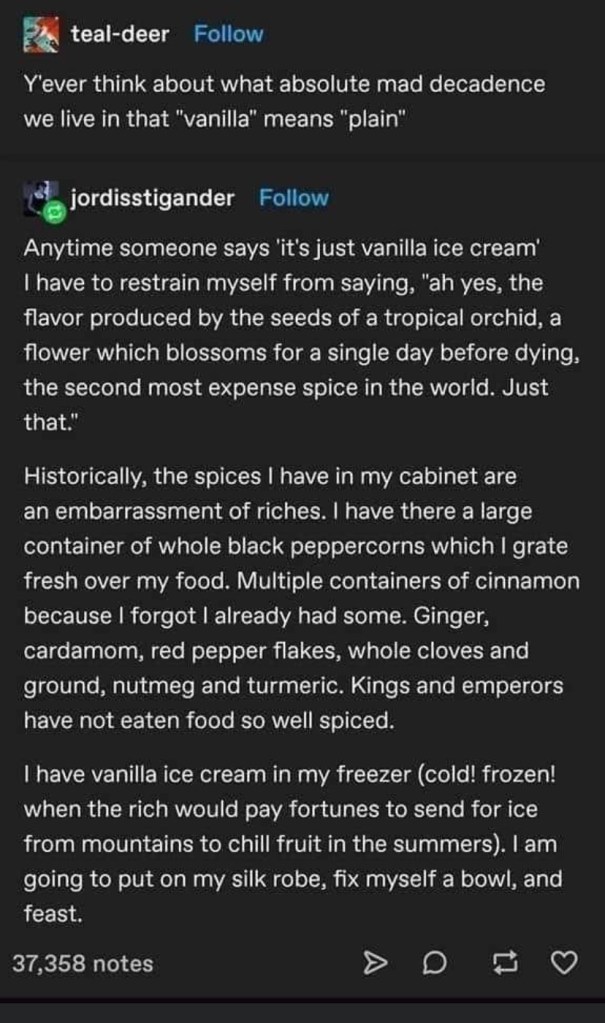Open the comment bubble for replies
The height and width of the screenshot is (1023, 605).
click(x=435, y=964)
